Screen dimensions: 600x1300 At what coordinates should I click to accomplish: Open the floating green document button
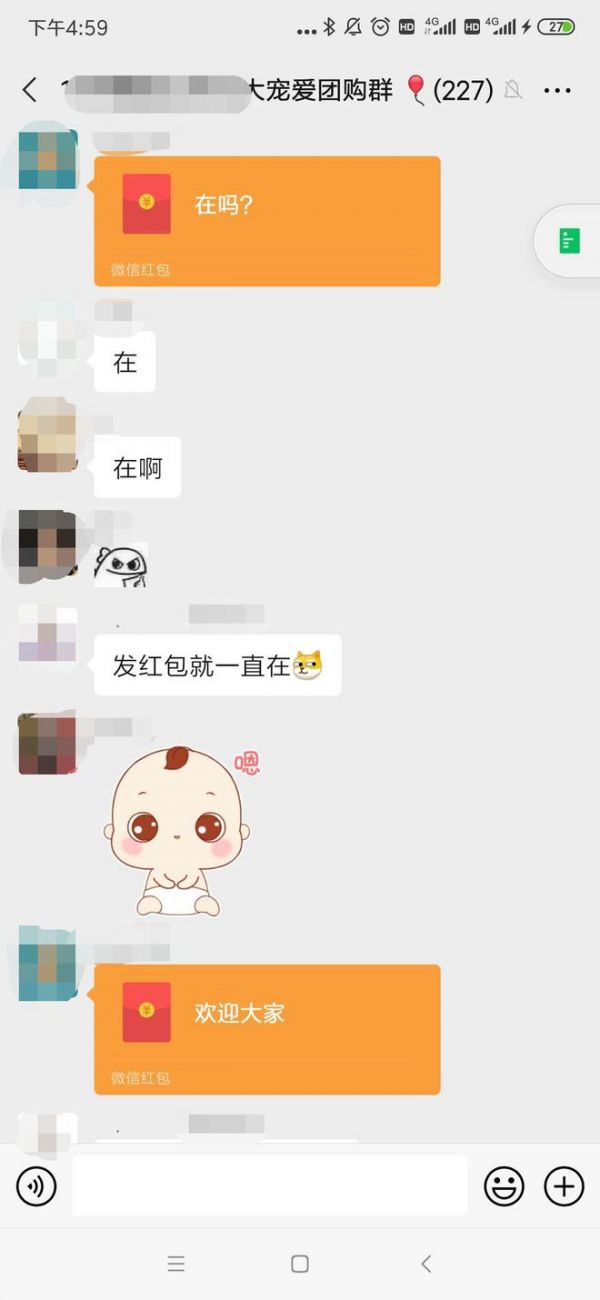point(569,241)
